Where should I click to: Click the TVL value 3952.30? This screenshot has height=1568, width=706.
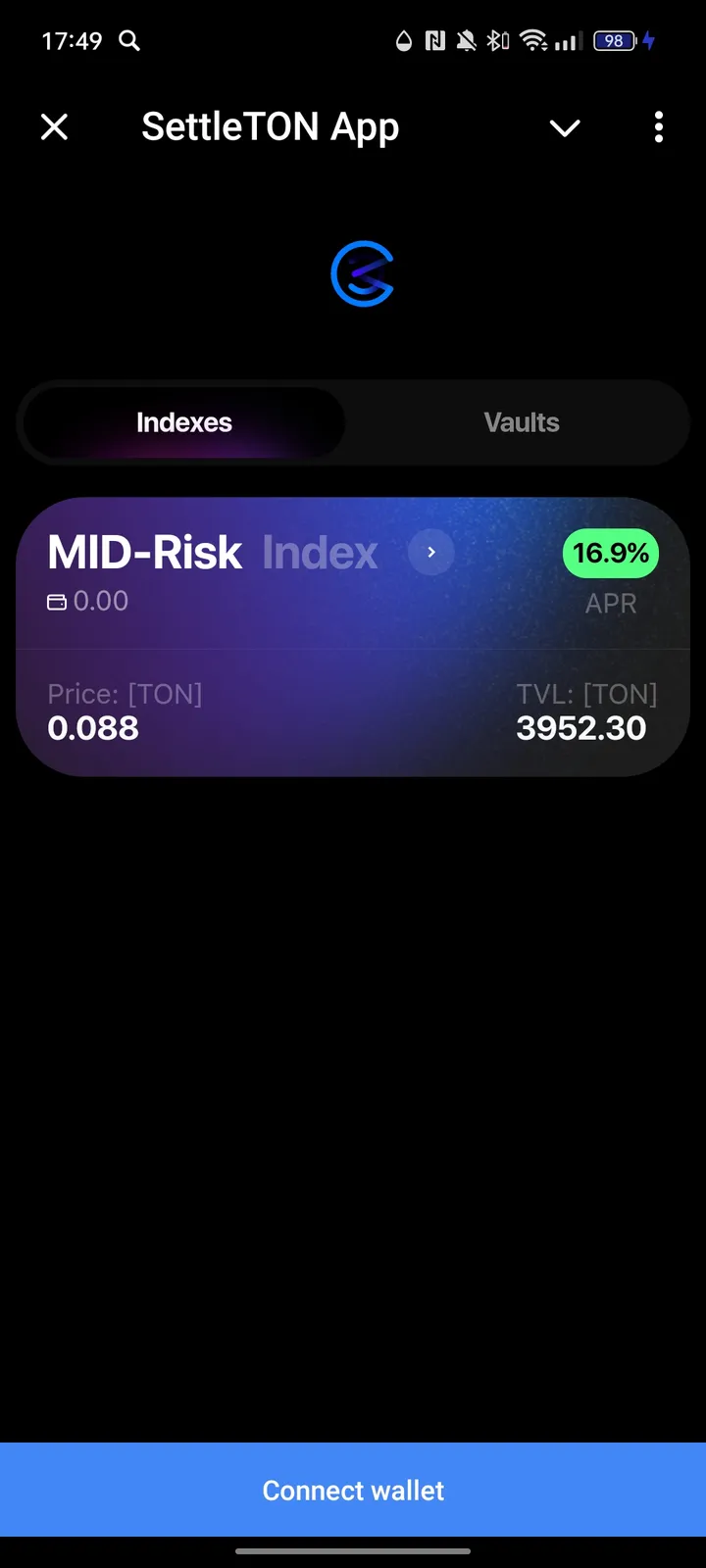(581, 727)
